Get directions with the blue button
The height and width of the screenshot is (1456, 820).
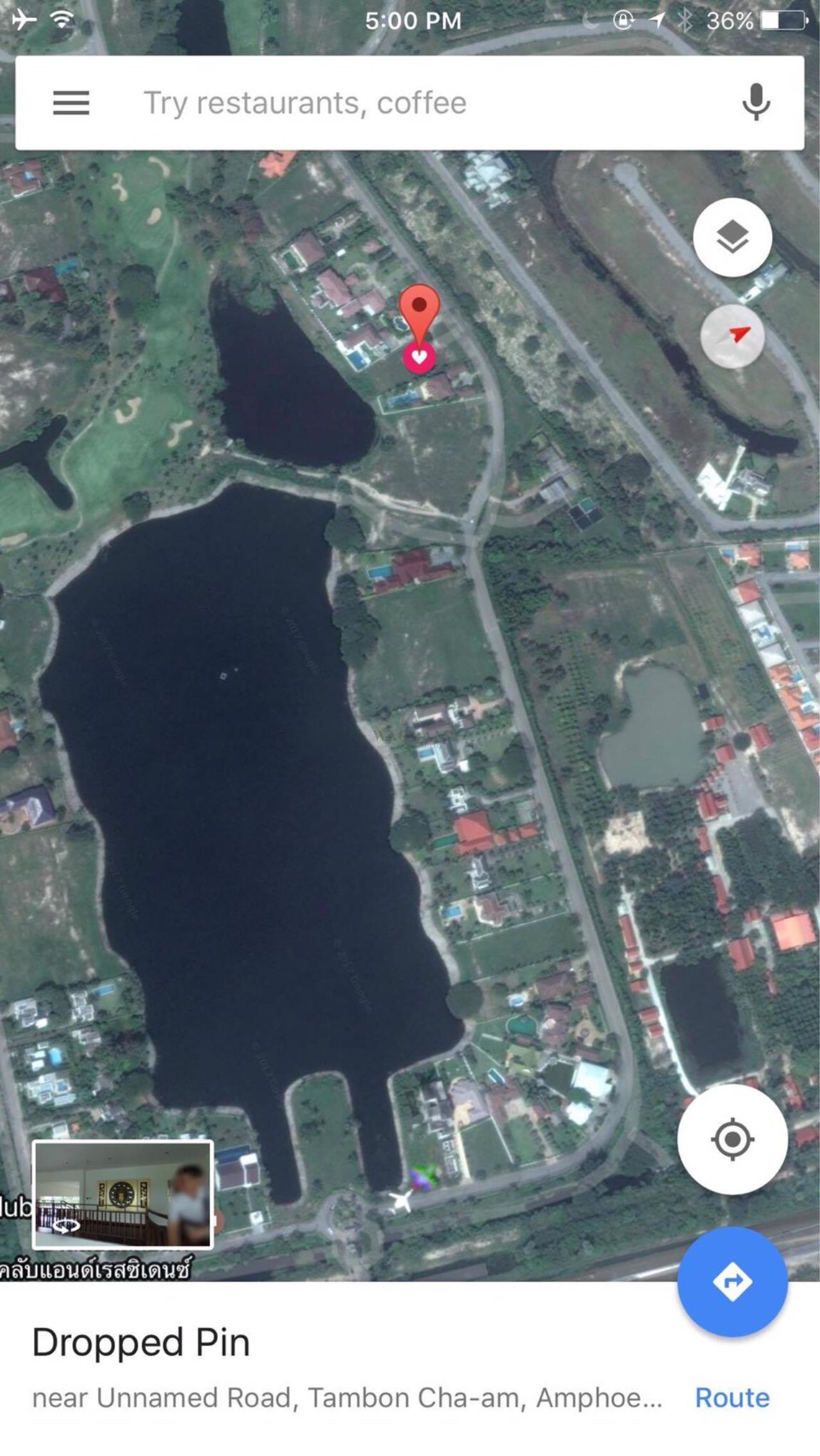pos(732,1281)
